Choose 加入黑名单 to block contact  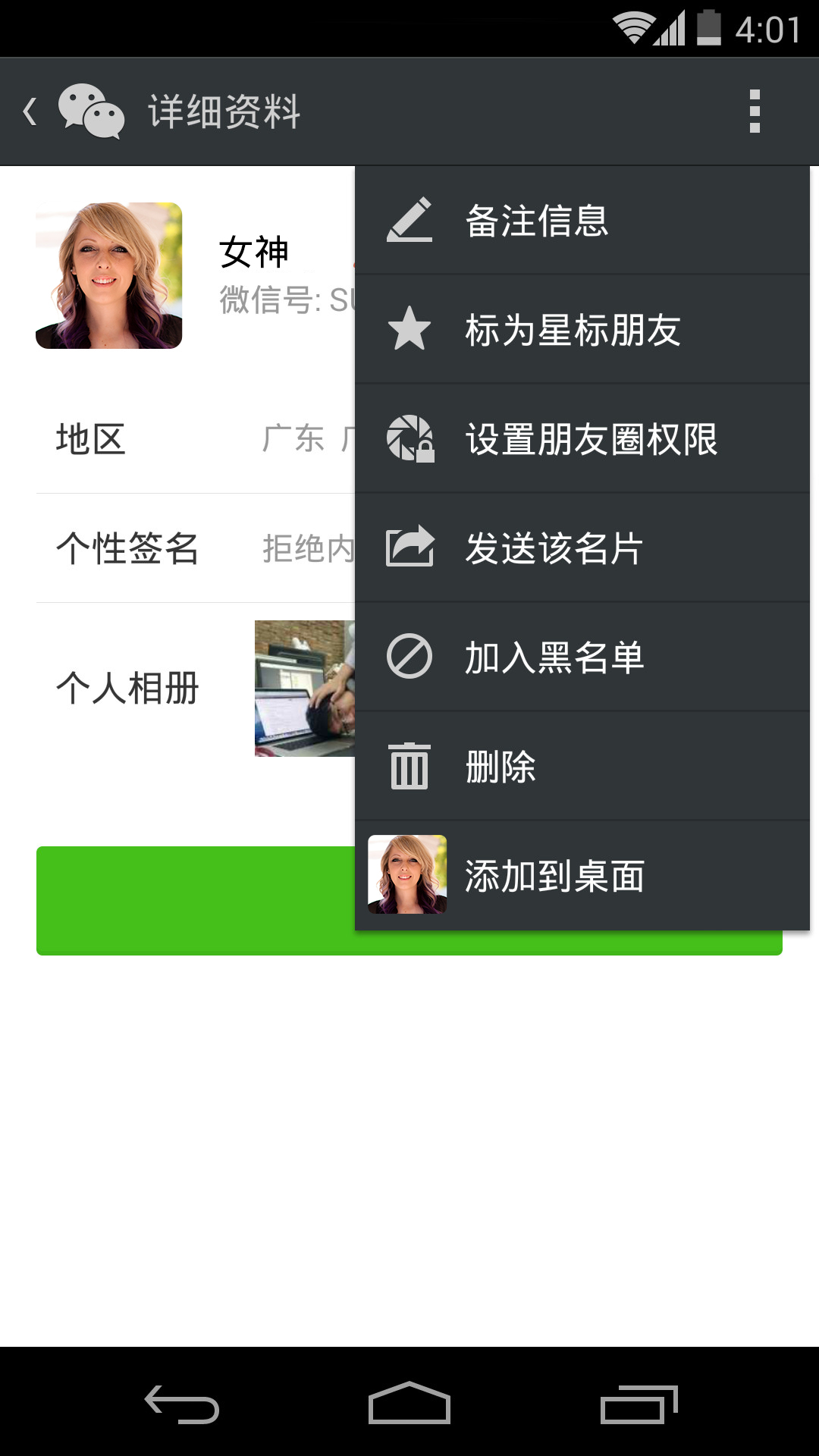[582, 657]
